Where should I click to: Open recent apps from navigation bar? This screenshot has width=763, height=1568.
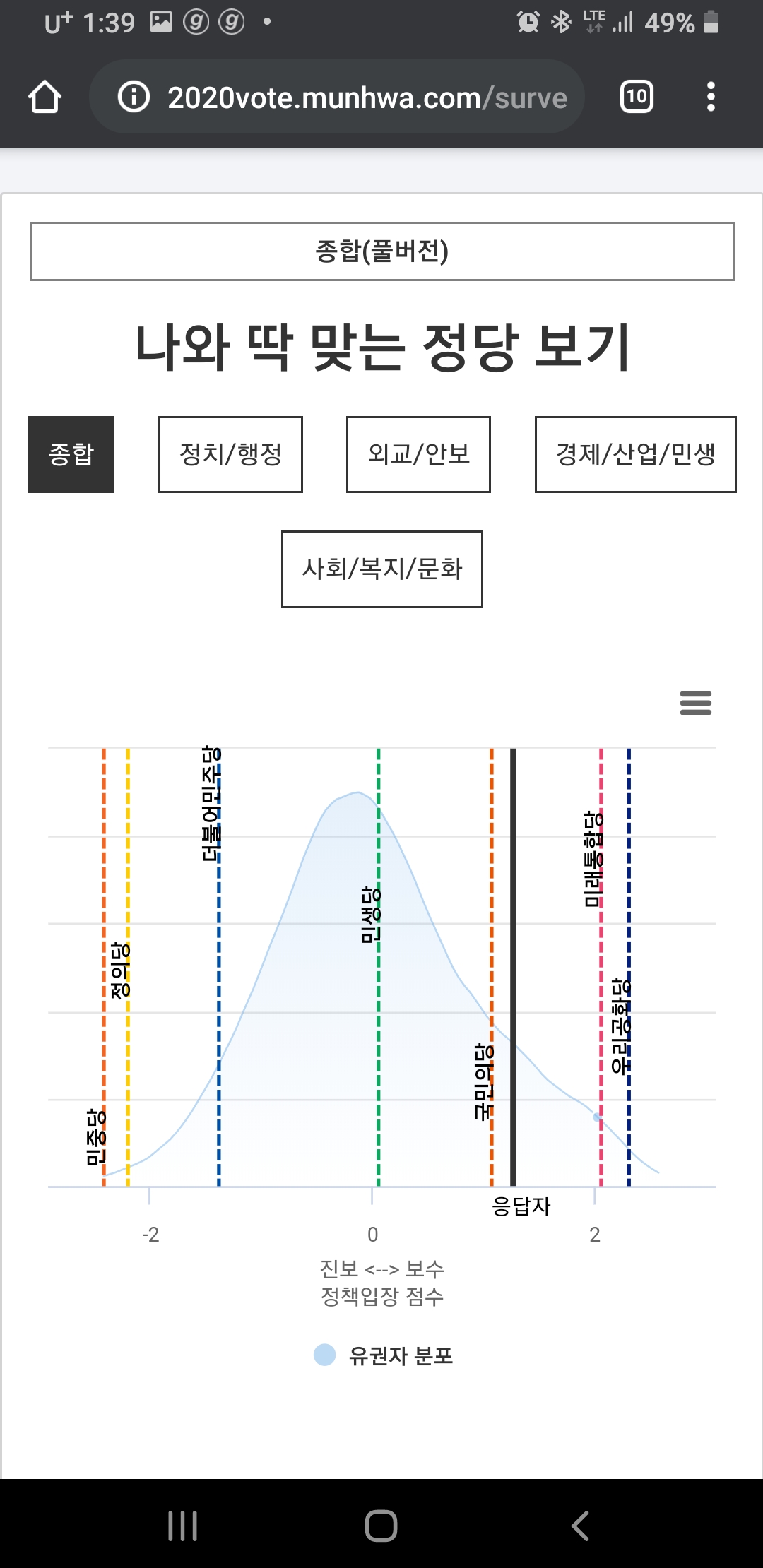(x=183, y=1526)
